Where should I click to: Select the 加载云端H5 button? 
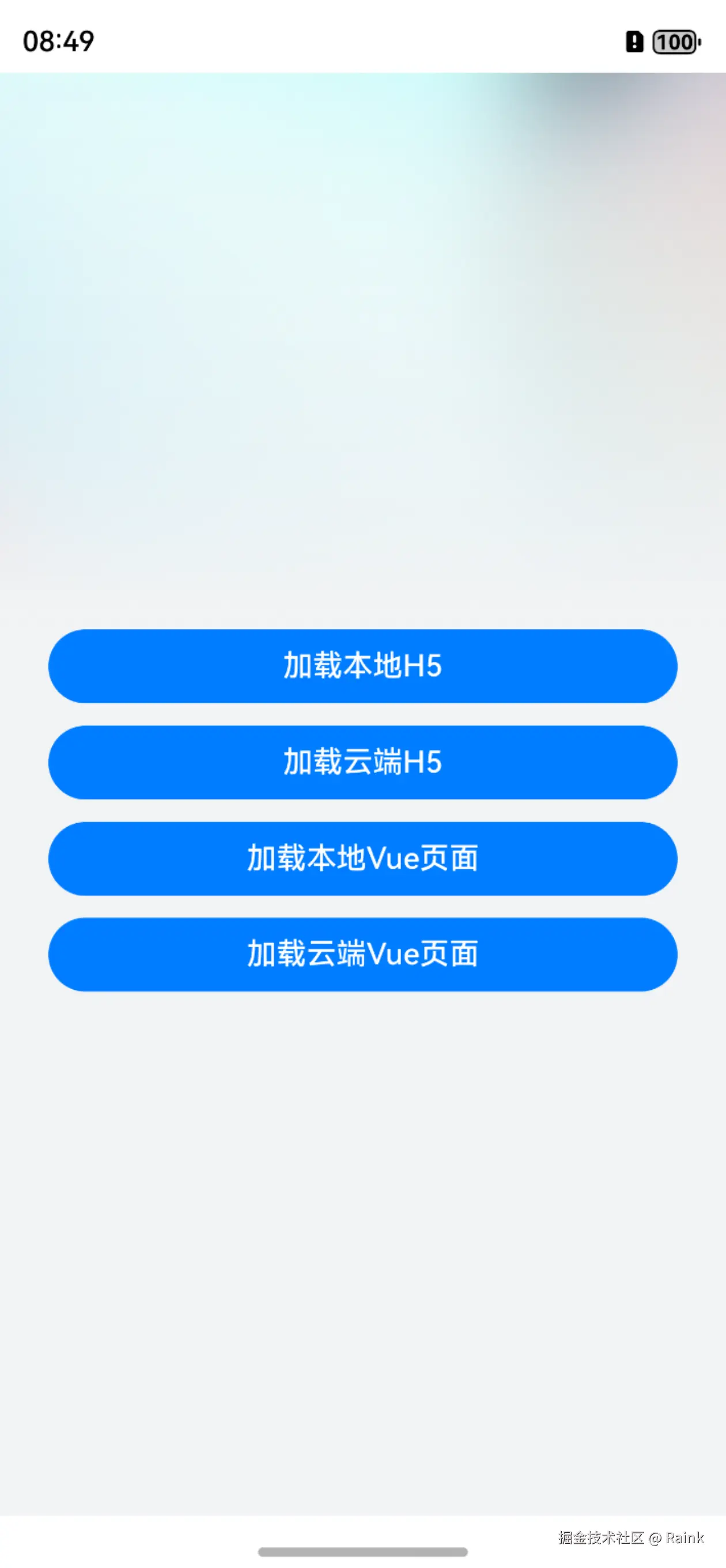click(362, 762)
